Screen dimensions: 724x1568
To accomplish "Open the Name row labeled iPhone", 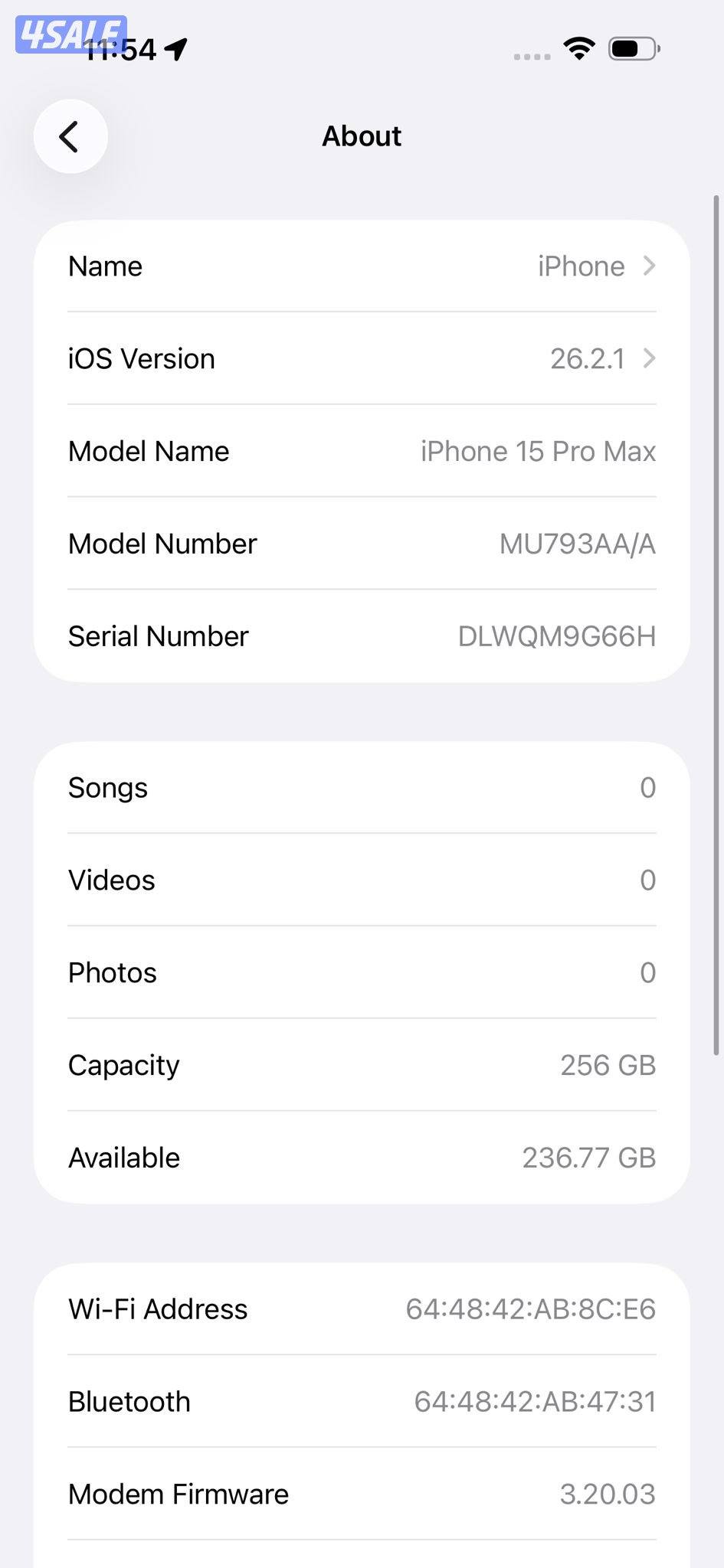I will [x=362, y=266].
